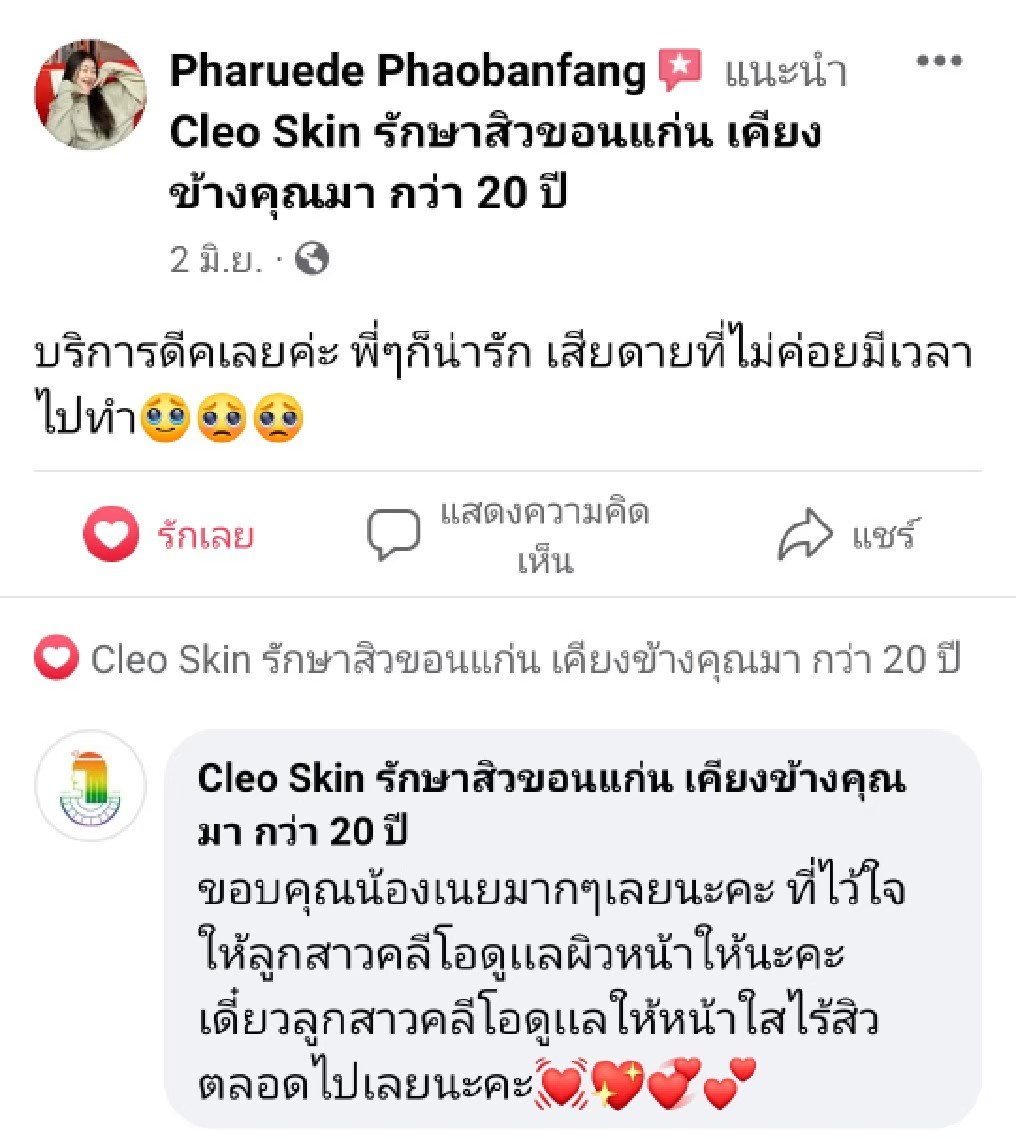
Task: Click the globe public privacy icon
Action: (x=314, y=258)
